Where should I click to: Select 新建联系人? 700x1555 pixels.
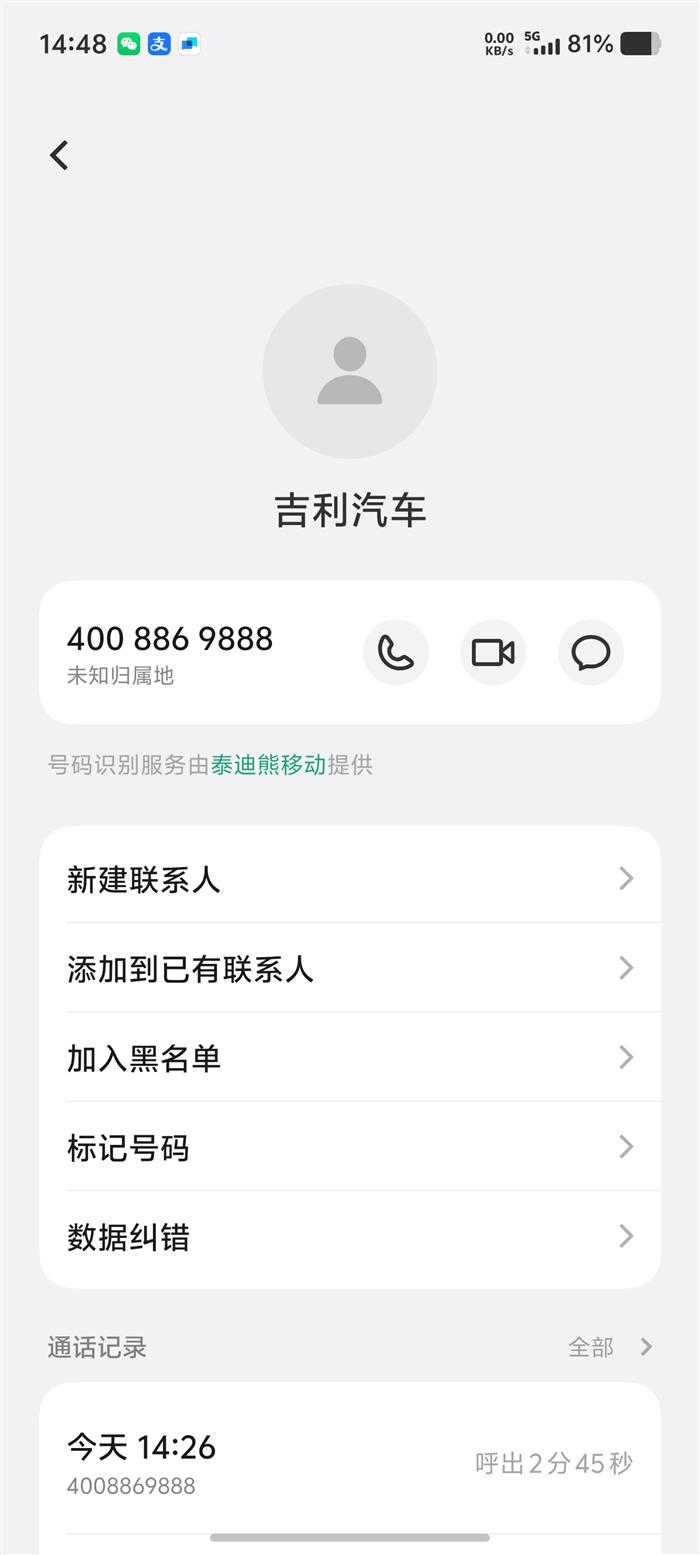tap(350, 879)
